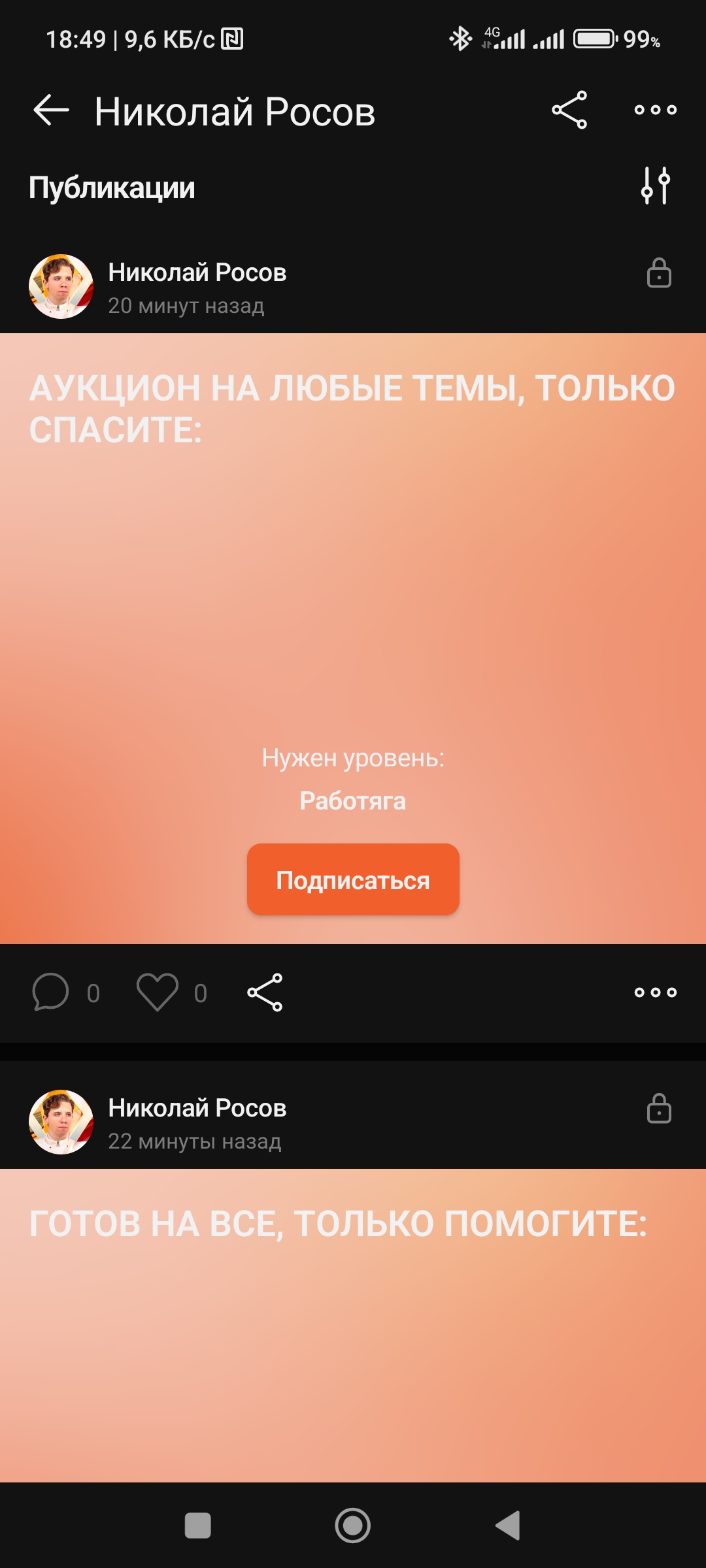Open the publications filter settings
This screenshot has width=706, height=1568.
pyautogui.click(x=656, y=186)
